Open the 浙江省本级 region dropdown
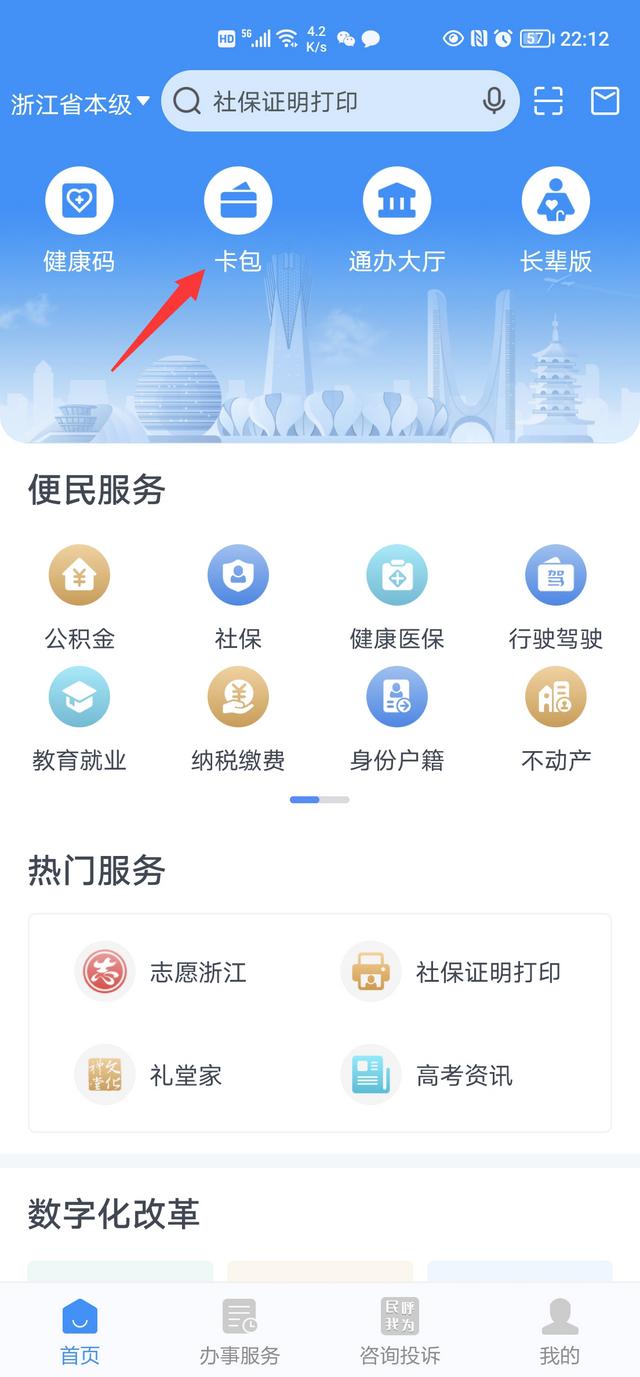Viewport: 640px width, 1377px height. (80, 103)
